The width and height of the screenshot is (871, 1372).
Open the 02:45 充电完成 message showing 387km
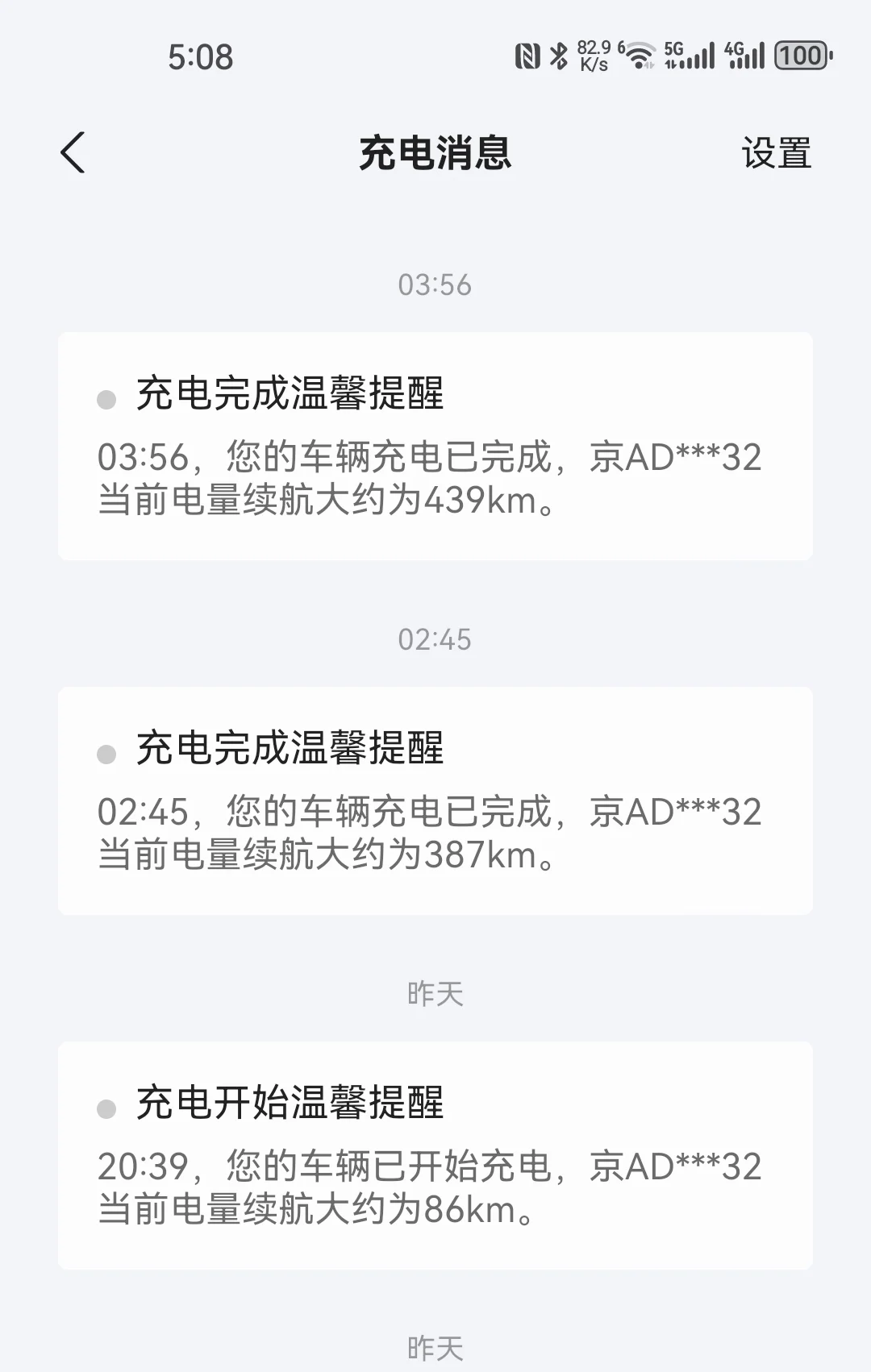click(x=435, y=800)
